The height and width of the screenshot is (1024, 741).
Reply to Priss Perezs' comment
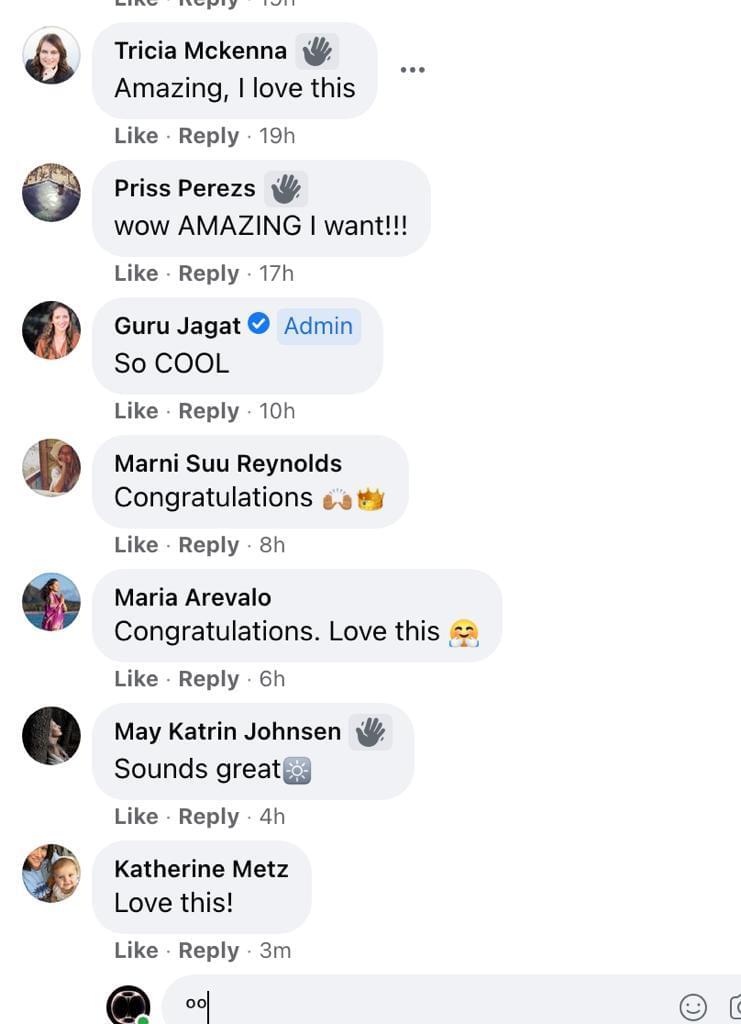click(x=209, y=273)
